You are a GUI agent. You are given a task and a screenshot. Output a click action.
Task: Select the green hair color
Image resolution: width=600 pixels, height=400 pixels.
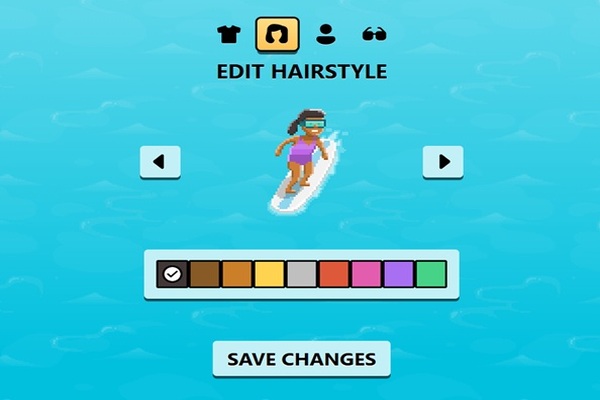pos(431,274)
